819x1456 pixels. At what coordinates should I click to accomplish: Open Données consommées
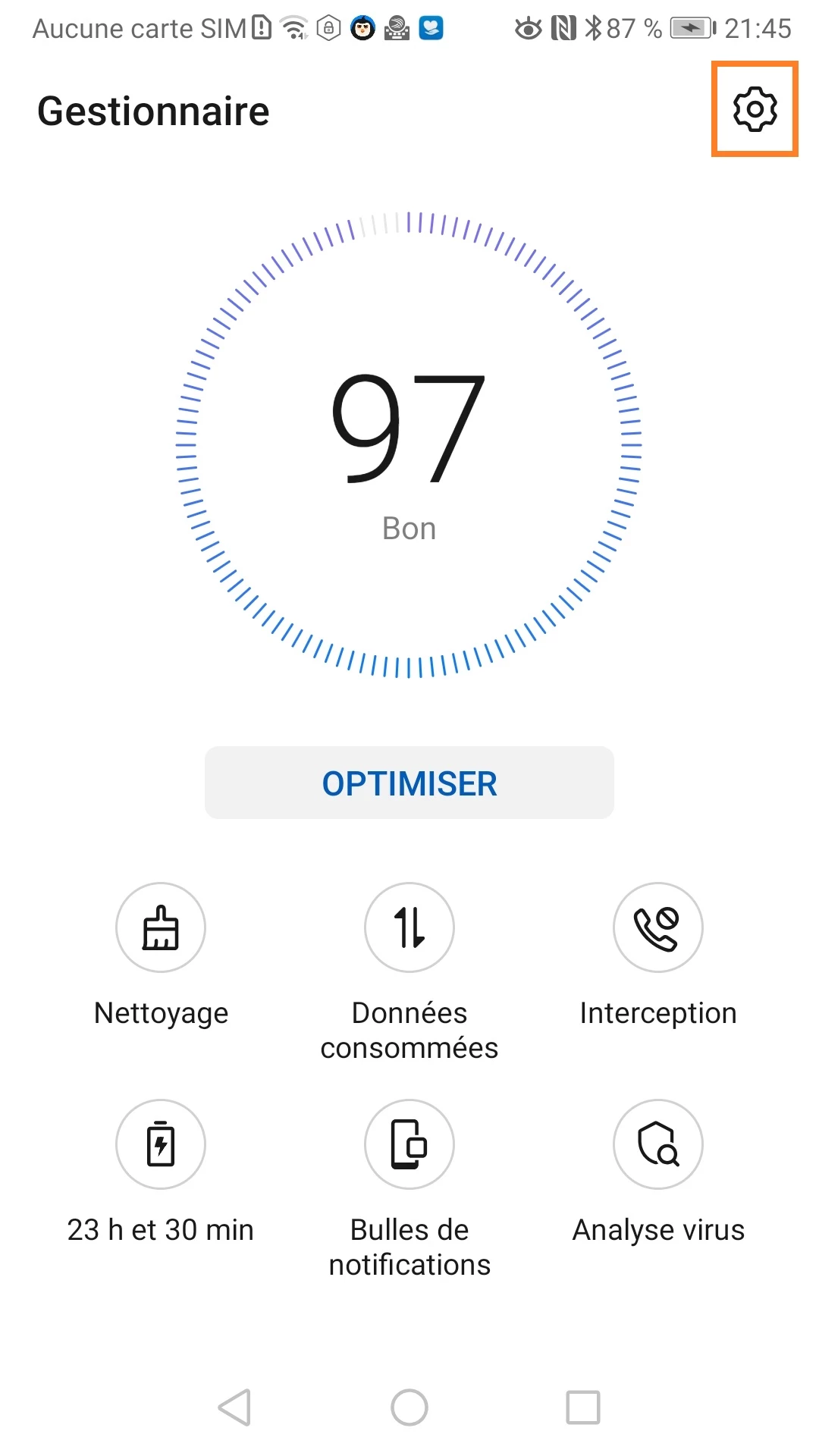(409, 928)
